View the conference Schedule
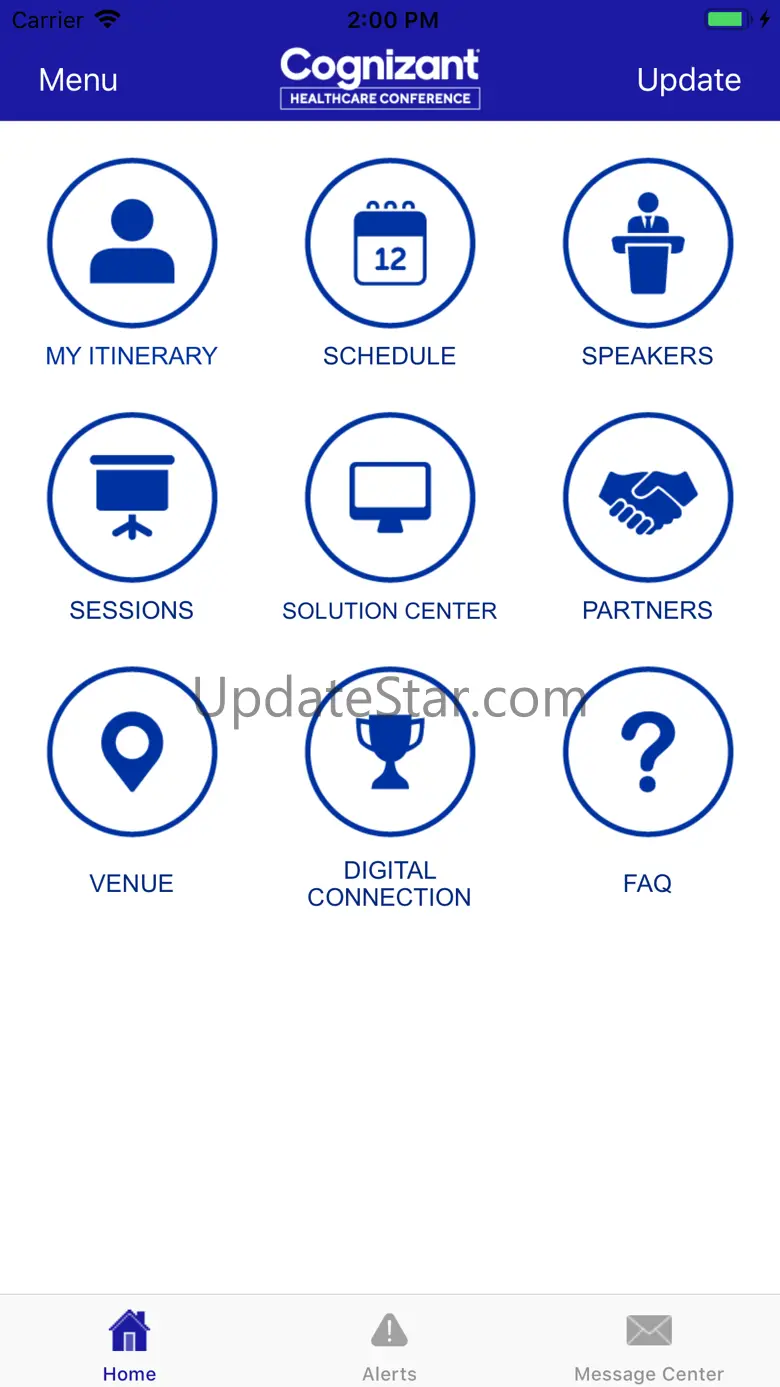The width and height of the screenshot is (780, 1387). pos(390,243)
